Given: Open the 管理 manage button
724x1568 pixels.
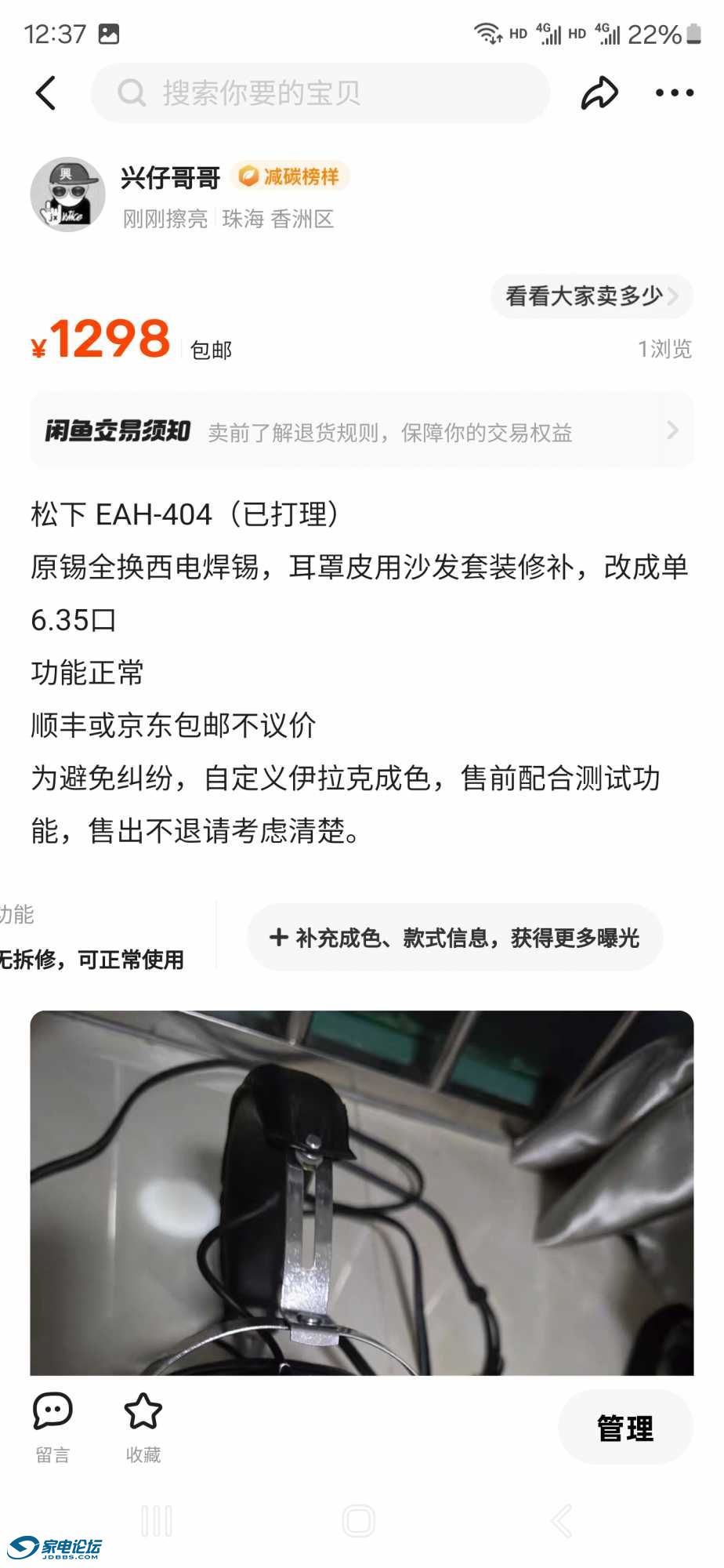Looking at the screenshot, I should click(624, 1428).
